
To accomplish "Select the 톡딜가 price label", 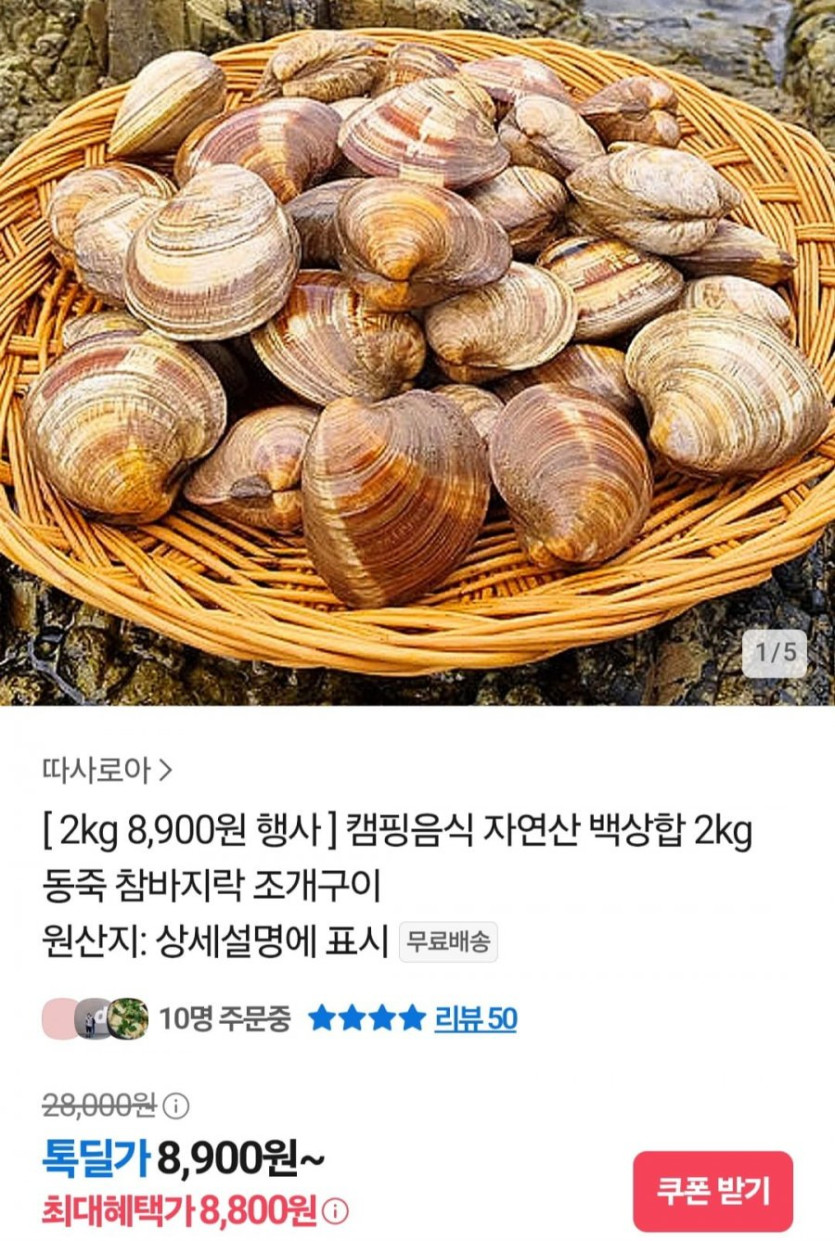I will [x=90, y=1157].
